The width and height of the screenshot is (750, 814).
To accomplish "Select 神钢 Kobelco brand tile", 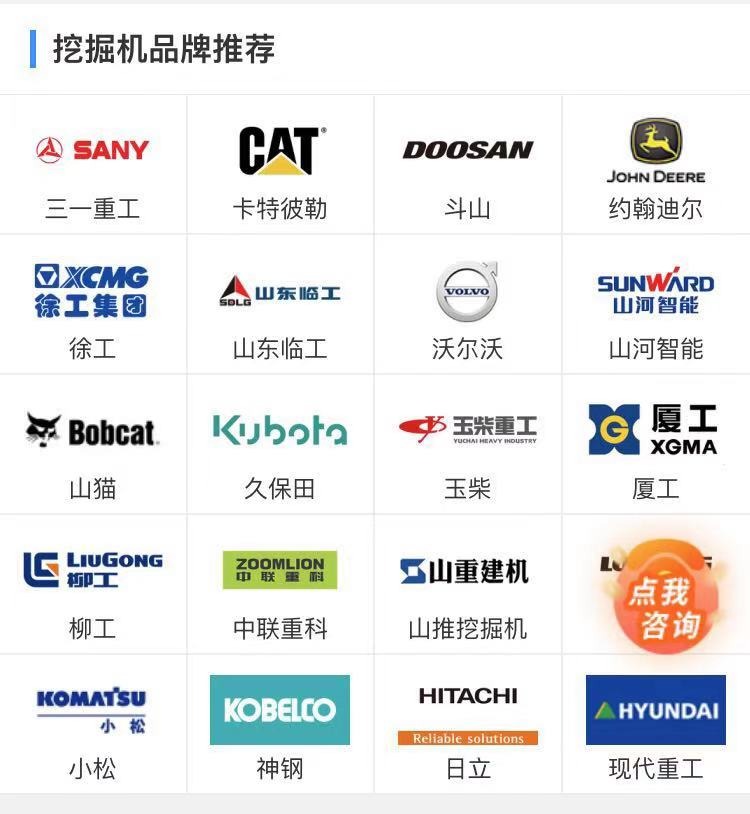I will click(280, 726).
